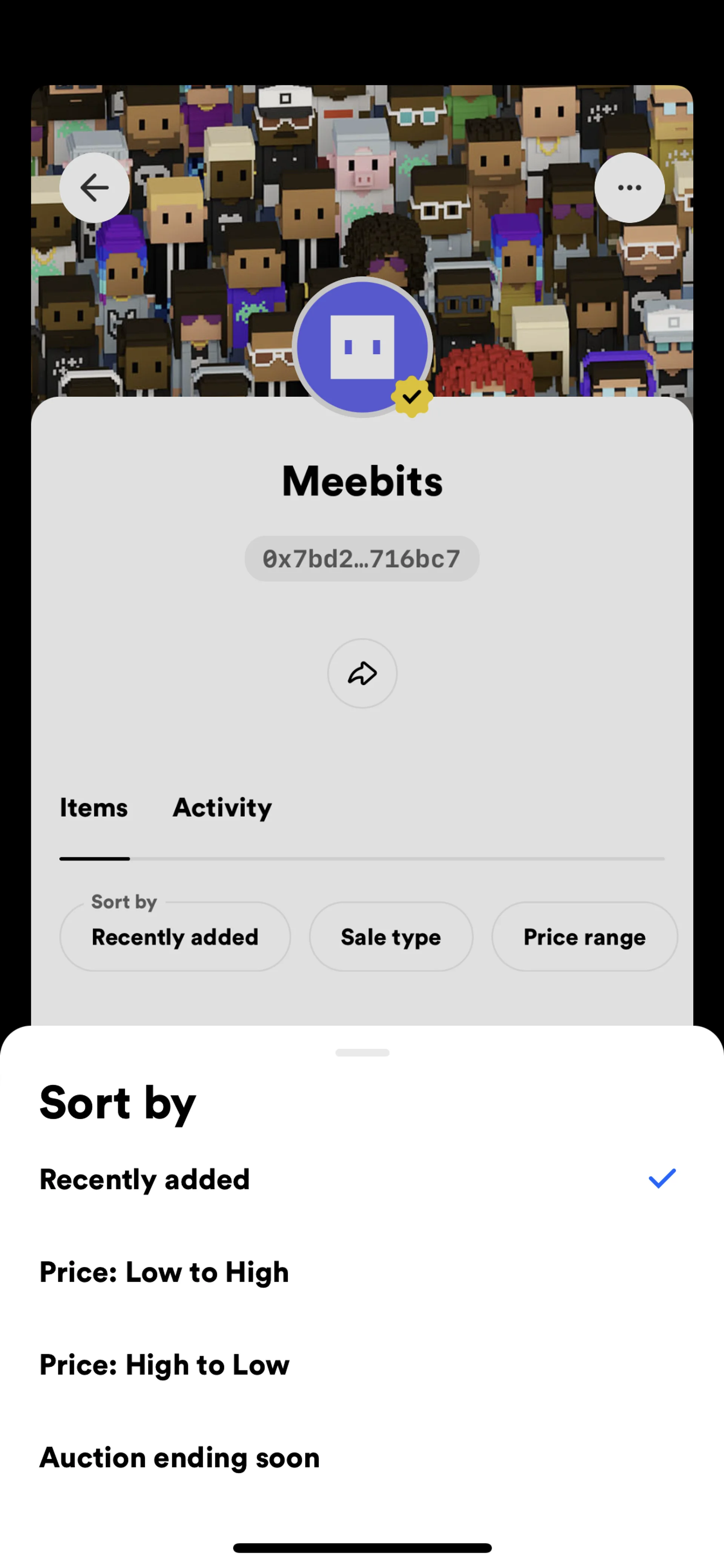Open the three-dot overflow menu

tap(629, 187)
